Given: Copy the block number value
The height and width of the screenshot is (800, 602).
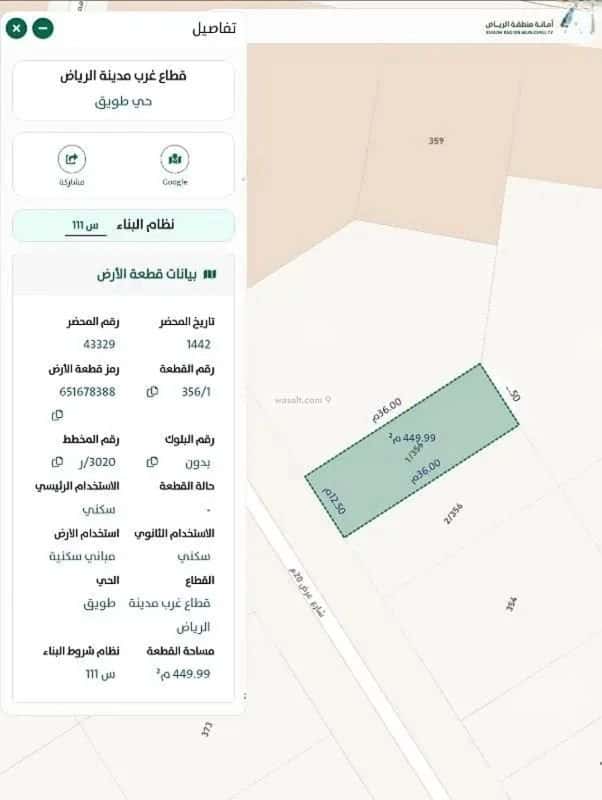Looking at the screenshot, I should click(152, 462).
